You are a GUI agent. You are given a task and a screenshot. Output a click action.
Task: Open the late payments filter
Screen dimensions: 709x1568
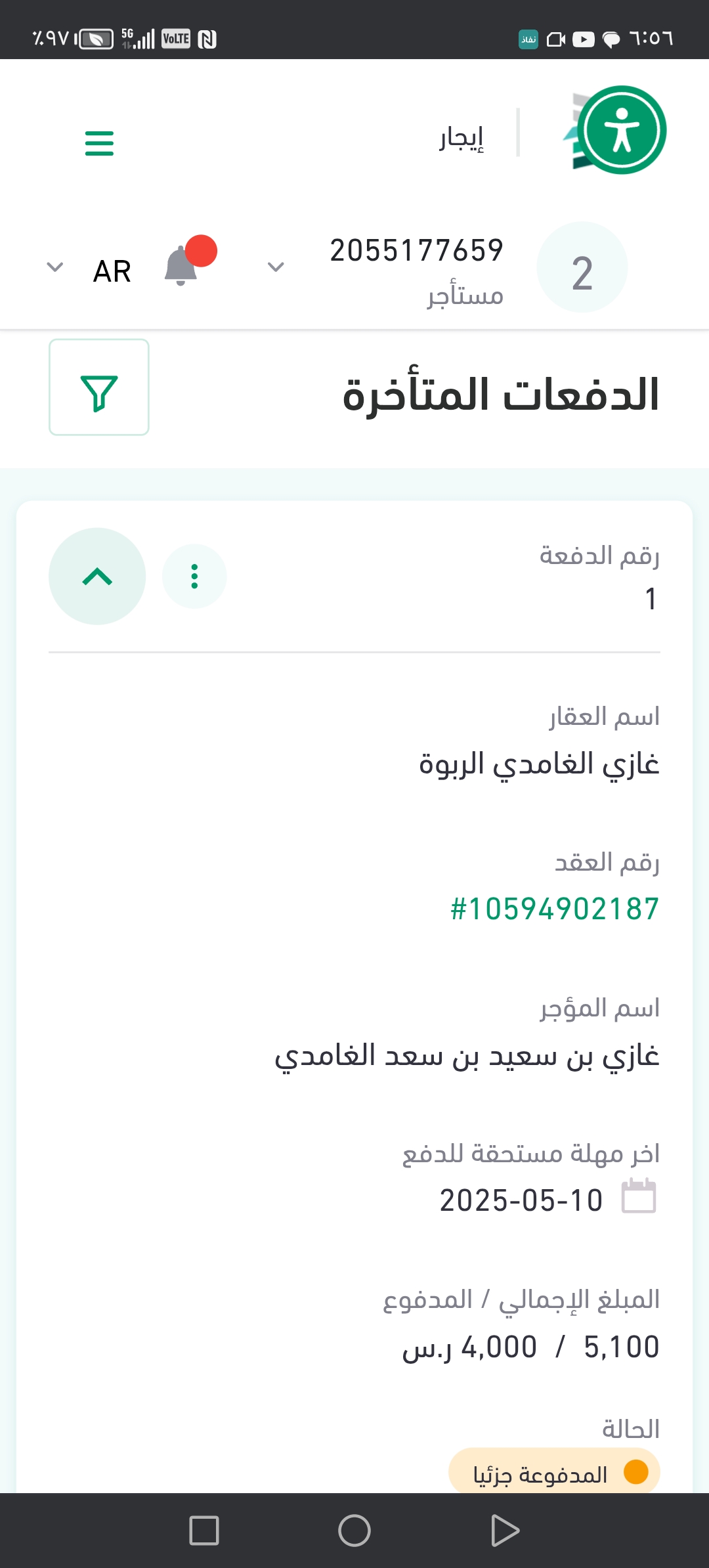[x=99, y=387]
